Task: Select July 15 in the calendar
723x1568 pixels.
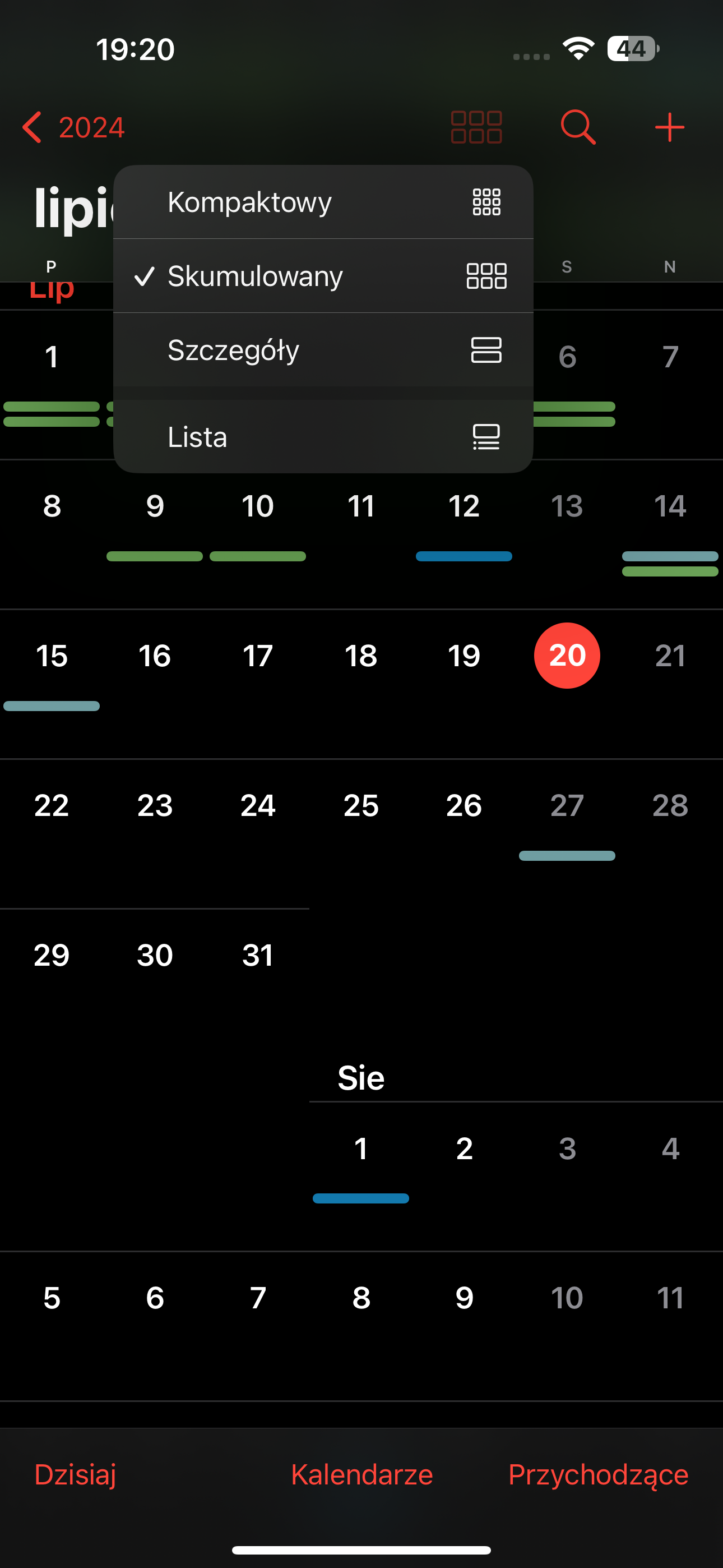Action: coord(52,656)
